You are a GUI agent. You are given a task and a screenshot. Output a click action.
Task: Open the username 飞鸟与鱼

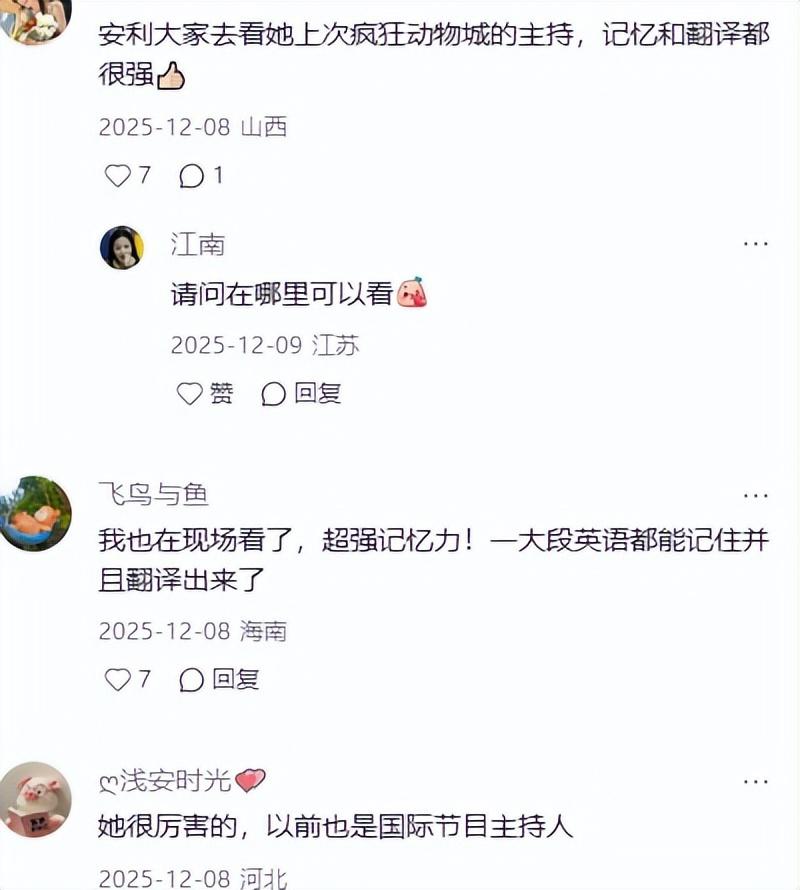(x=153, y=493)
